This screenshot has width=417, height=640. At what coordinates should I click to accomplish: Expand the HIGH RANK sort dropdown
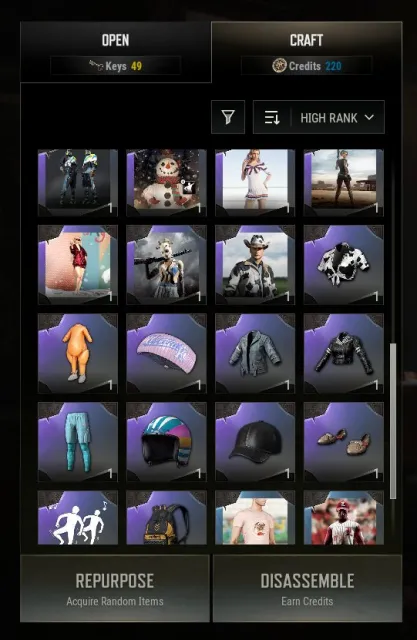(x=319, y=117)
